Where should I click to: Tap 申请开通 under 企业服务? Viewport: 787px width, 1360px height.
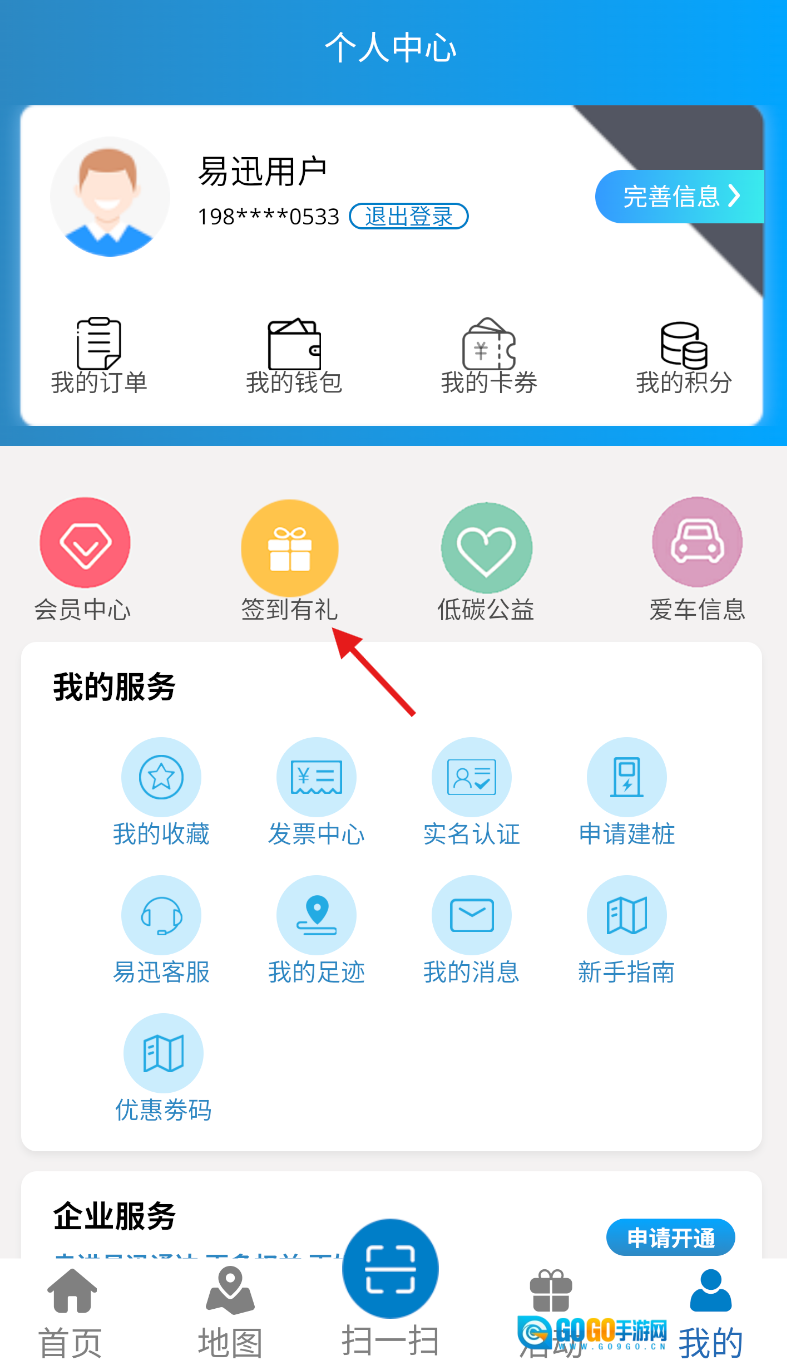(x=670, y=1238)
